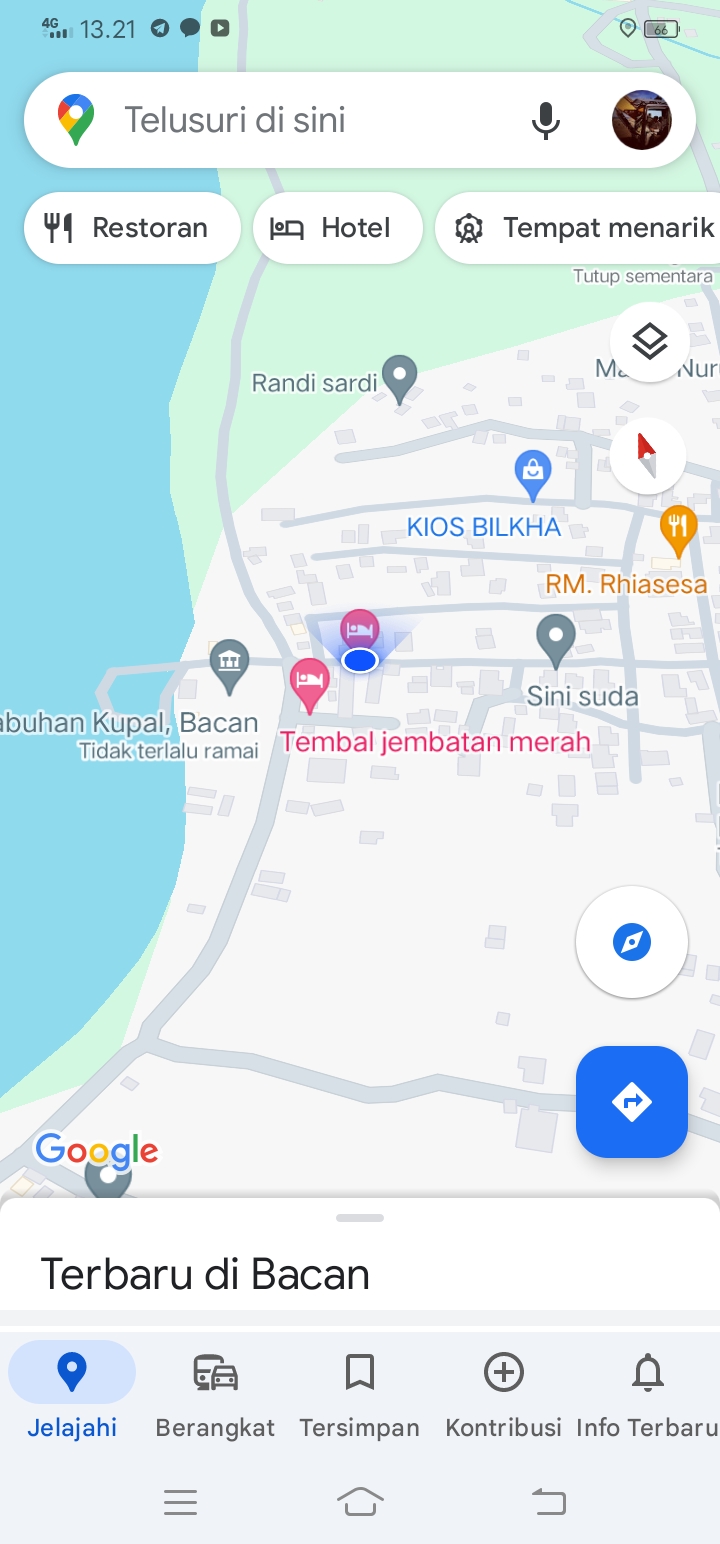Screen dimensions: 720x1544
Task: Switch to the Tersimpan tab
Action: point(359,1397)
